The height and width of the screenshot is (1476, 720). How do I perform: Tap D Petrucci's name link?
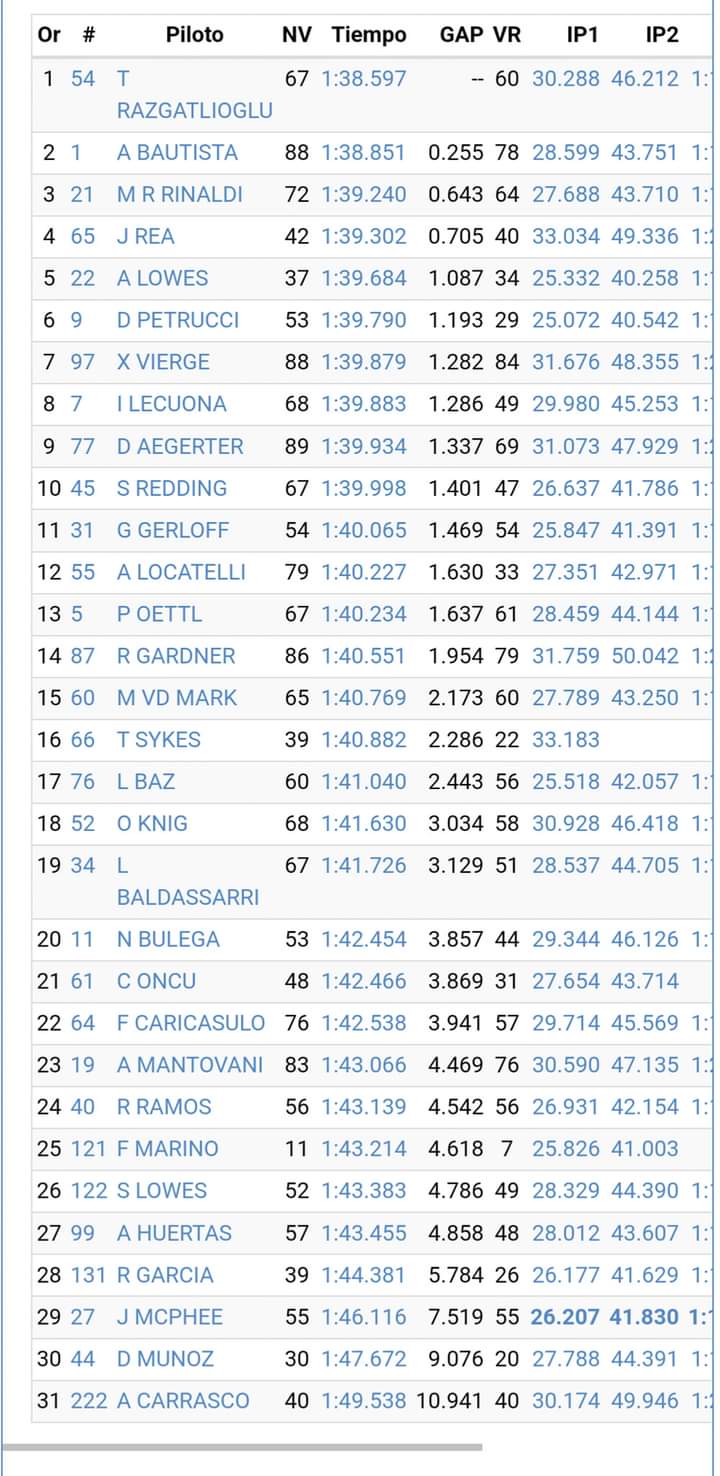[178, 320]
